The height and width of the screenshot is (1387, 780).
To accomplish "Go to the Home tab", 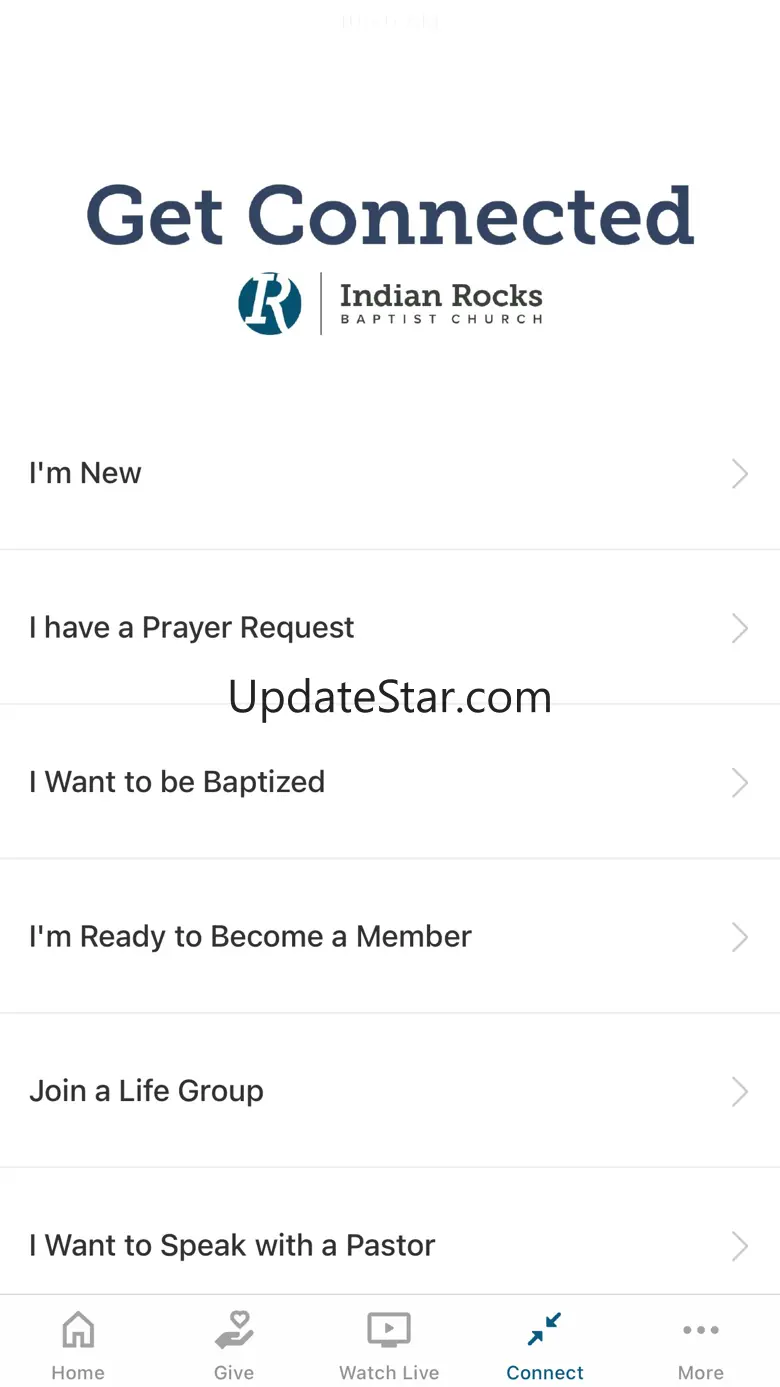I will point(78,1345).
